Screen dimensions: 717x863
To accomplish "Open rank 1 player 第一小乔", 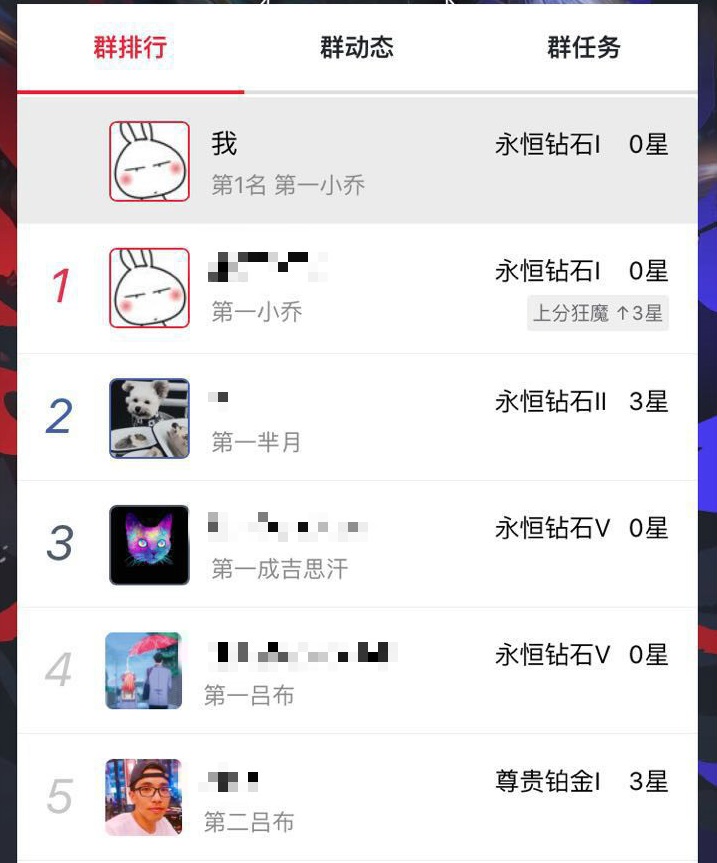I will [x=357, y=288].
